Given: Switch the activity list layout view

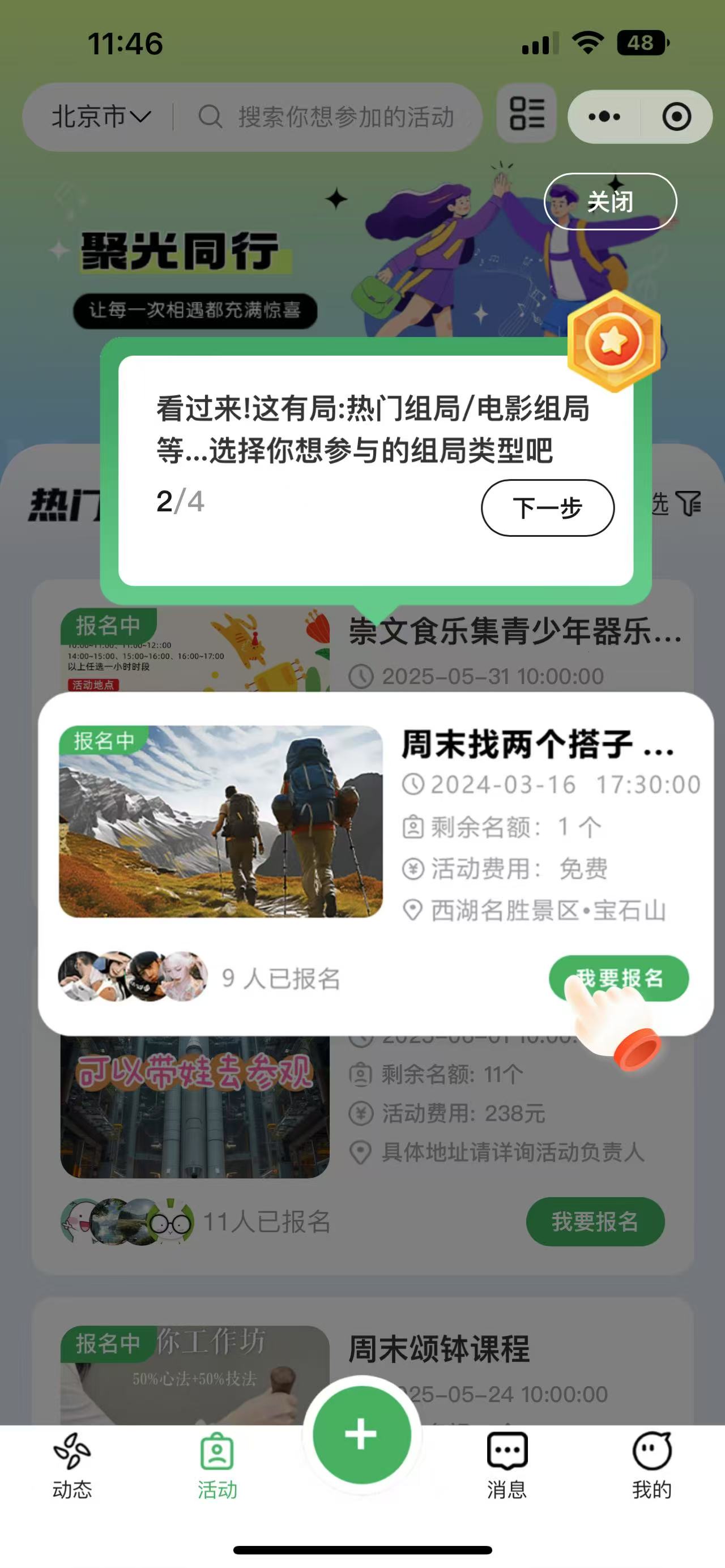Looking at the screenshot, I should 527,114.
